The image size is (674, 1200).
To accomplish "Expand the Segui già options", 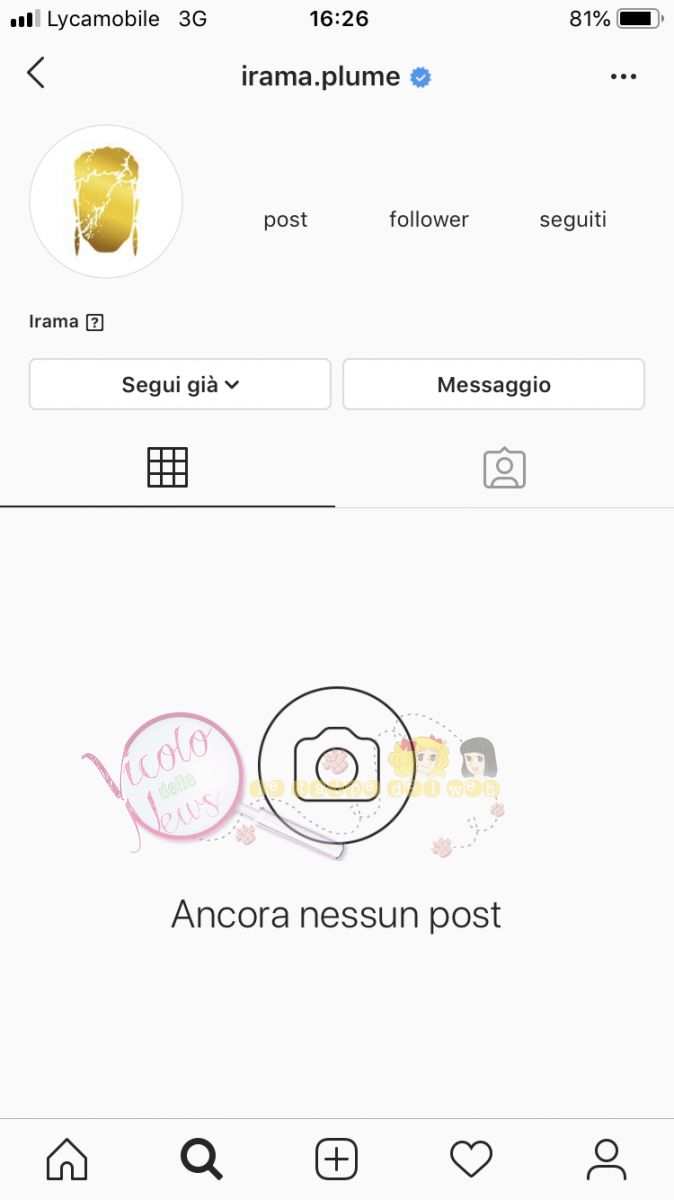I will click(x=180, y=385).
